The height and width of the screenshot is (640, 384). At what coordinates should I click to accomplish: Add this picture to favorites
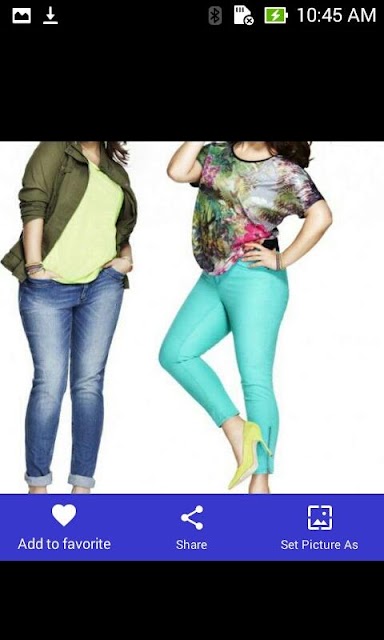click(x=64, y=527)
